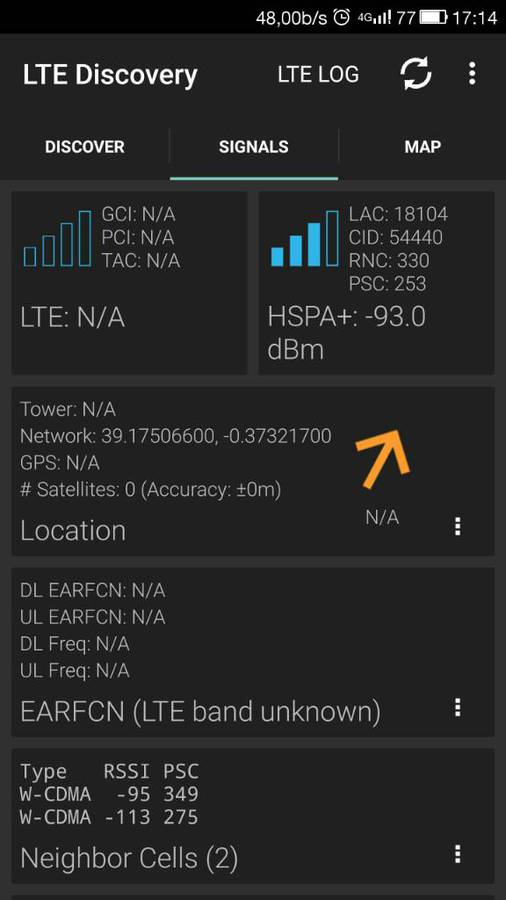Viewport: 506px width, 900px height.
Task: Open the app bar overflow menu
Action: [x=472, y=74]
